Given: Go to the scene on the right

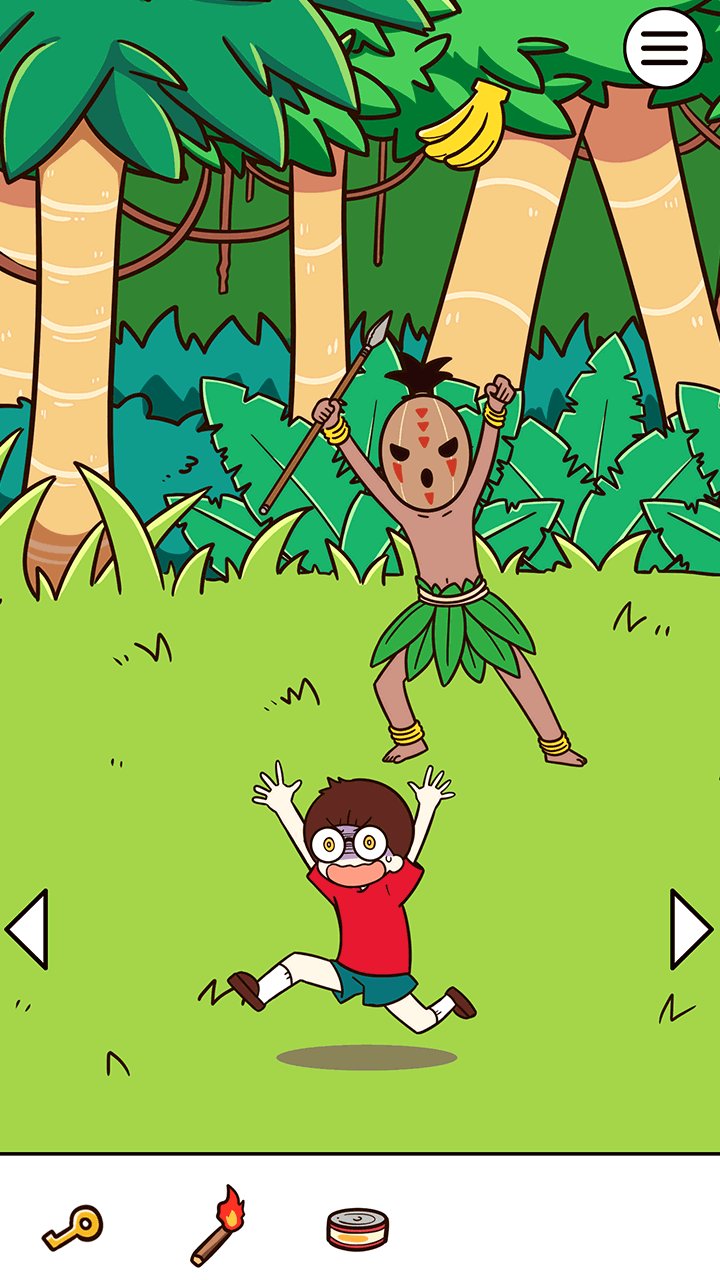Looking at the screenshot, I should coord(690,929).
